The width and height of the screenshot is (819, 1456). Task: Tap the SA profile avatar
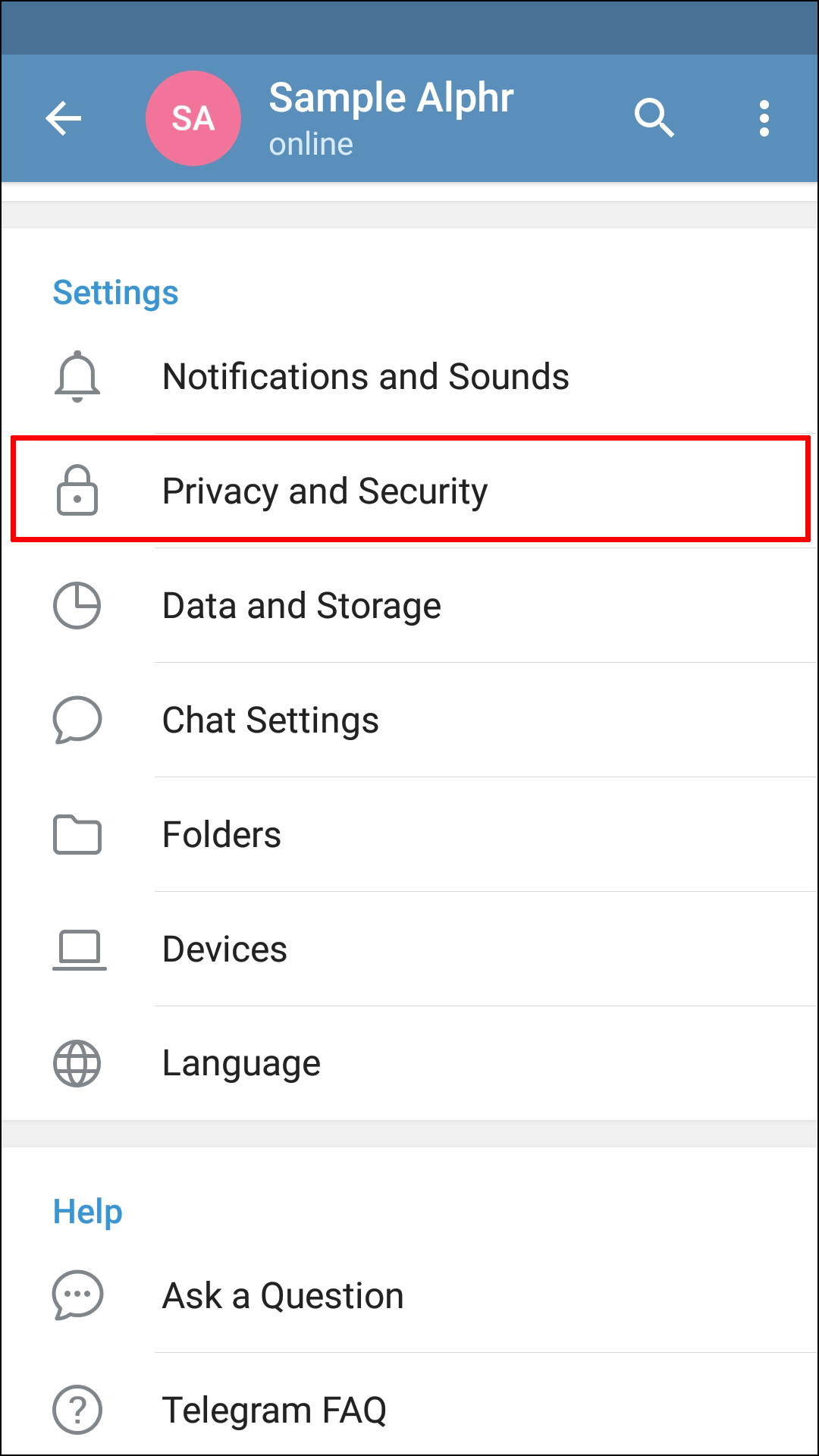[193, 119]
